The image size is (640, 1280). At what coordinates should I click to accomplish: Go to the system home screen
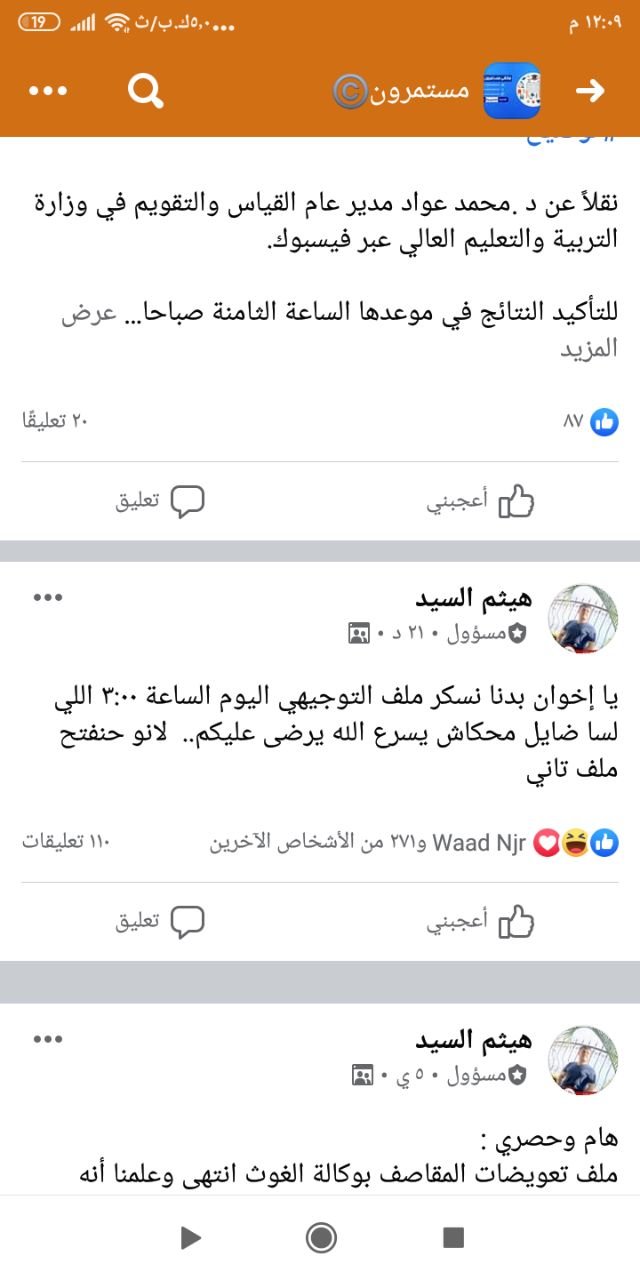pyautogui.click(x=321, y=1237)
